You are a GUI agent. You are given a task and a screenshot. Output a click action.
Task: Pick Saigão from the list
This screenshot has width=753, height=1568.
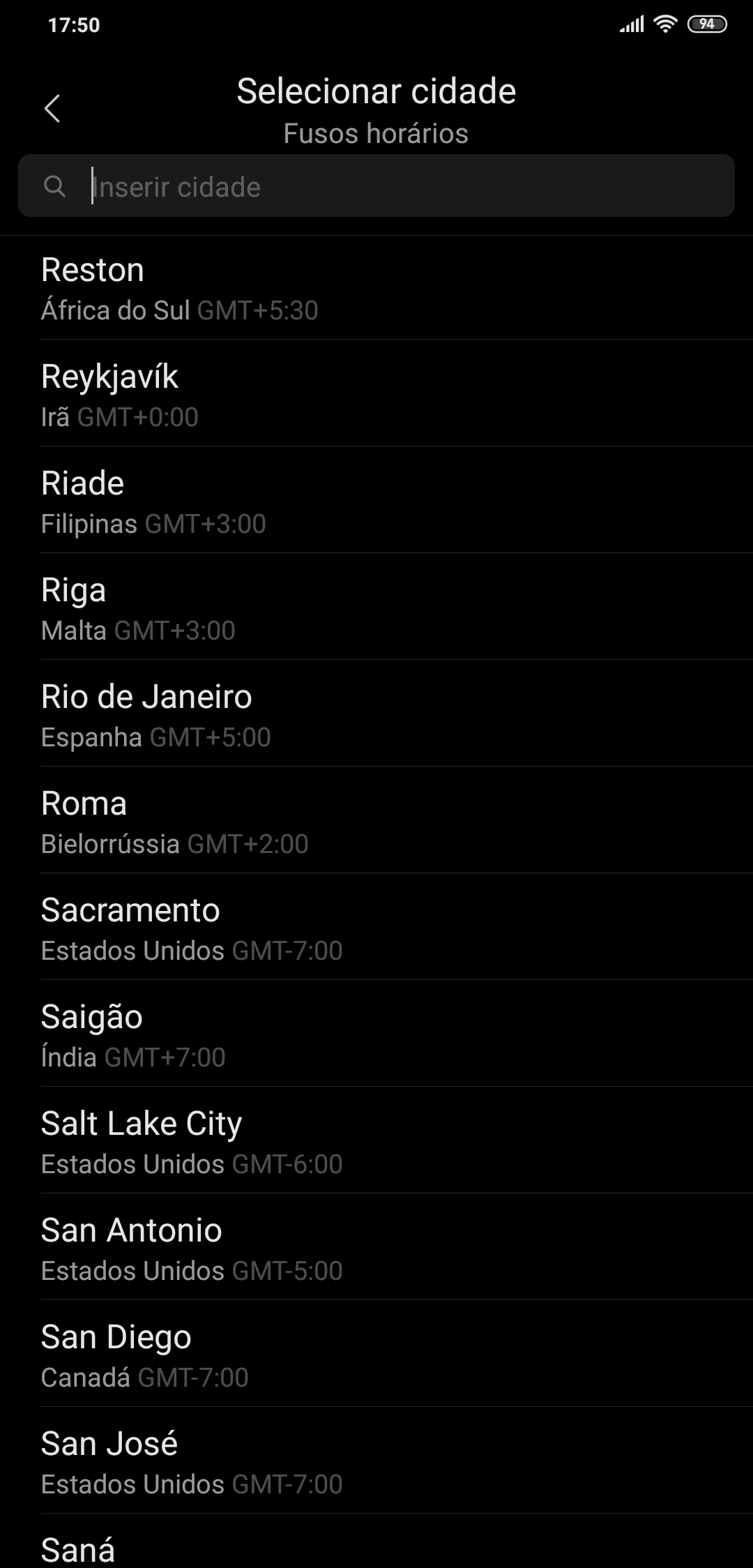[x=376, y=1034]
